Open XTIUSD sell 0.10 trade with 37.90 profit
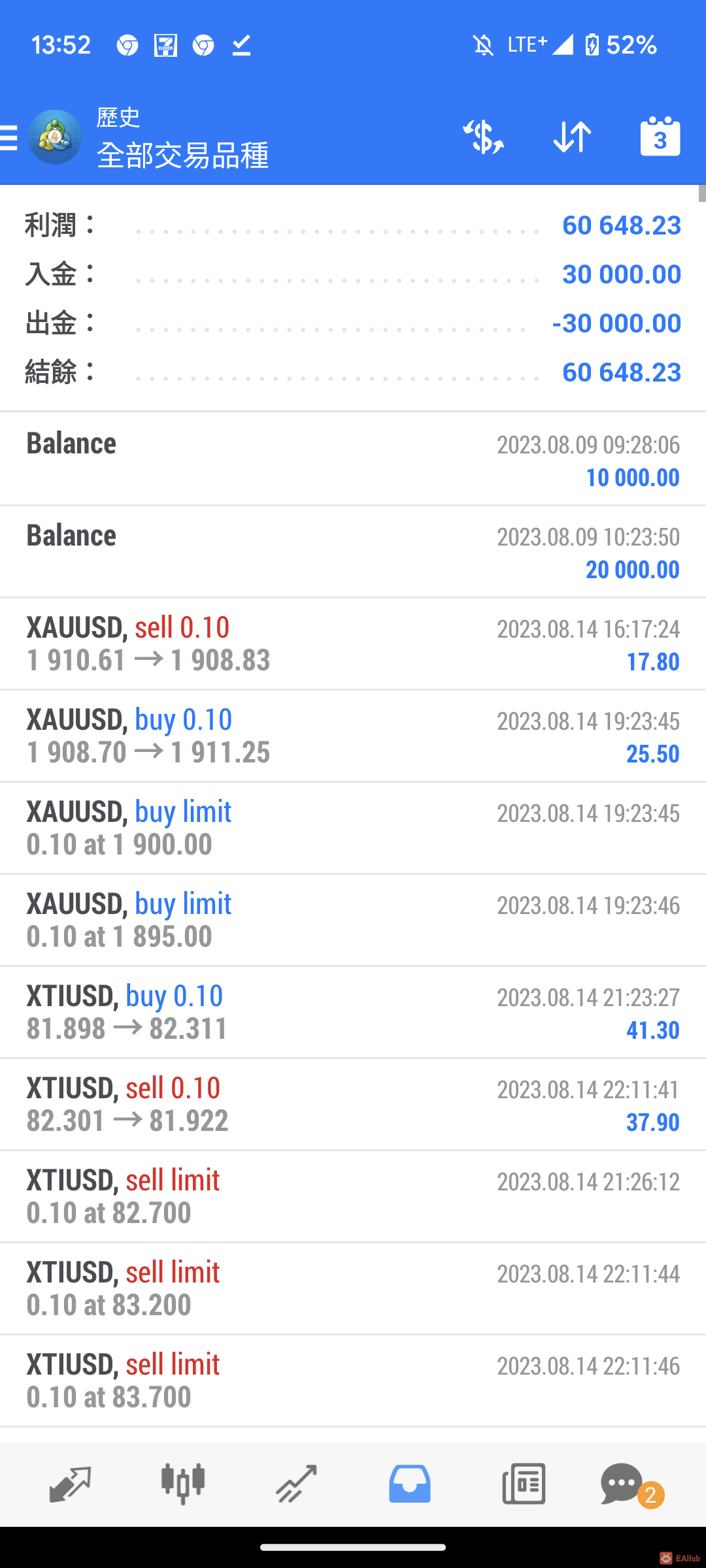The height and width of the screenshot is (1568, 706). [x=353, y=1105]
